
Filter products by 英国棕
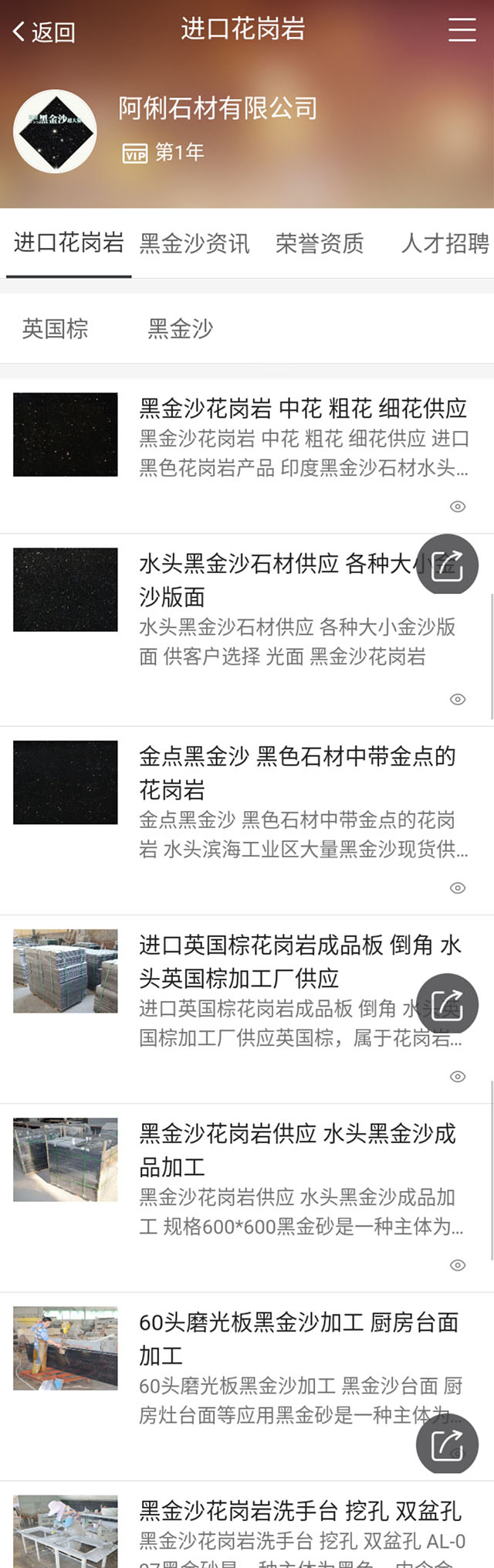point(55,329)
